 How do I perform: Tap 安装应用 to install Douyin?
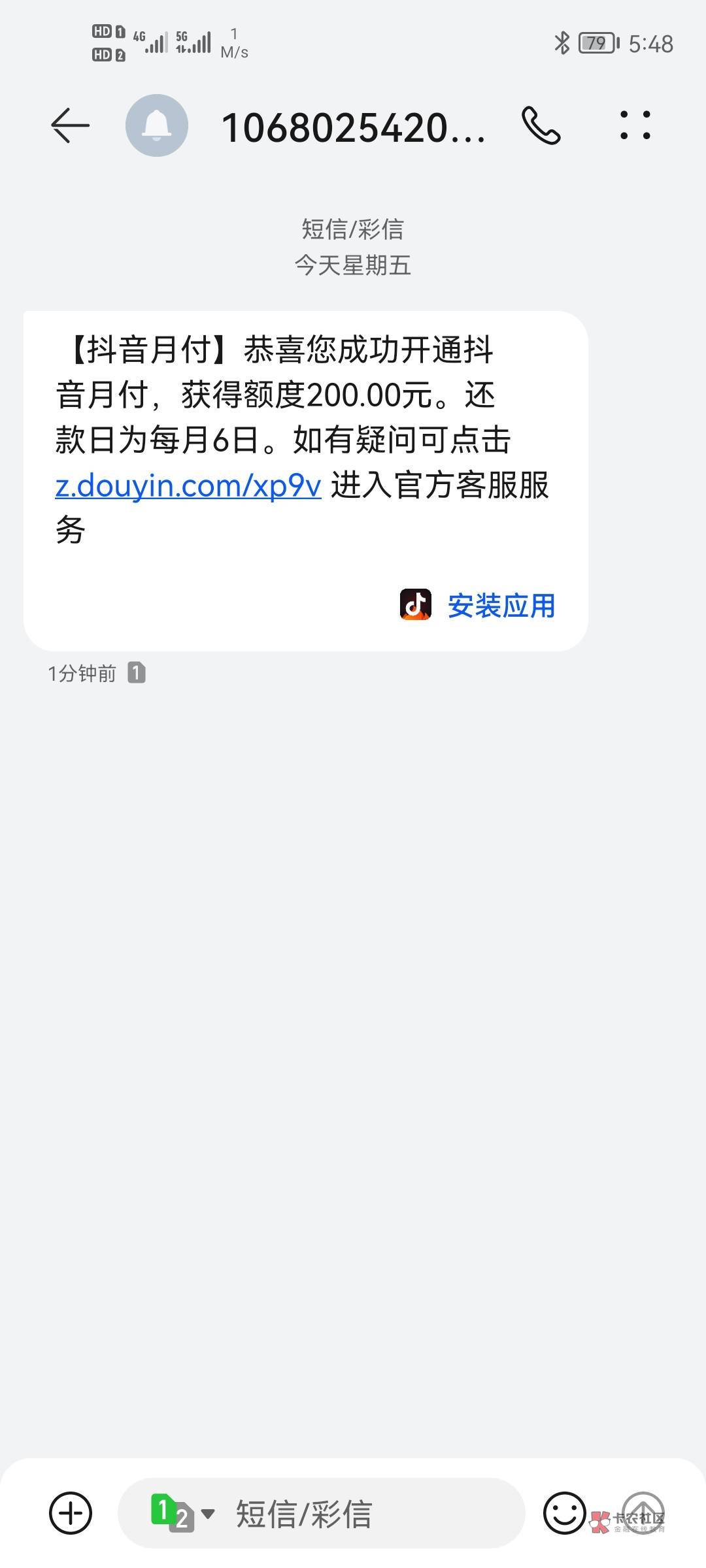tap(500, 606)
